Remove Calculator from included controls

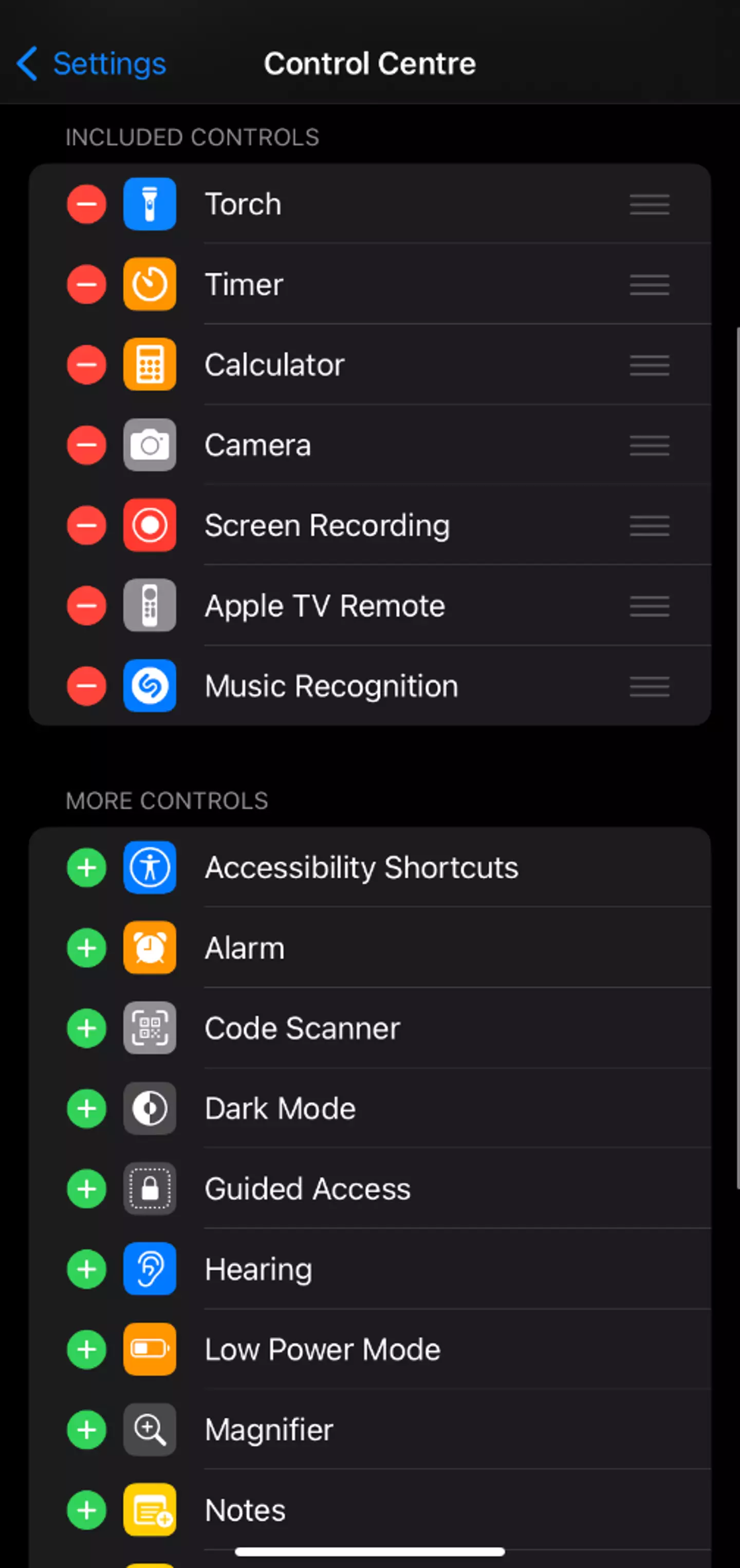pyautogui.click(x=86, y=364)
